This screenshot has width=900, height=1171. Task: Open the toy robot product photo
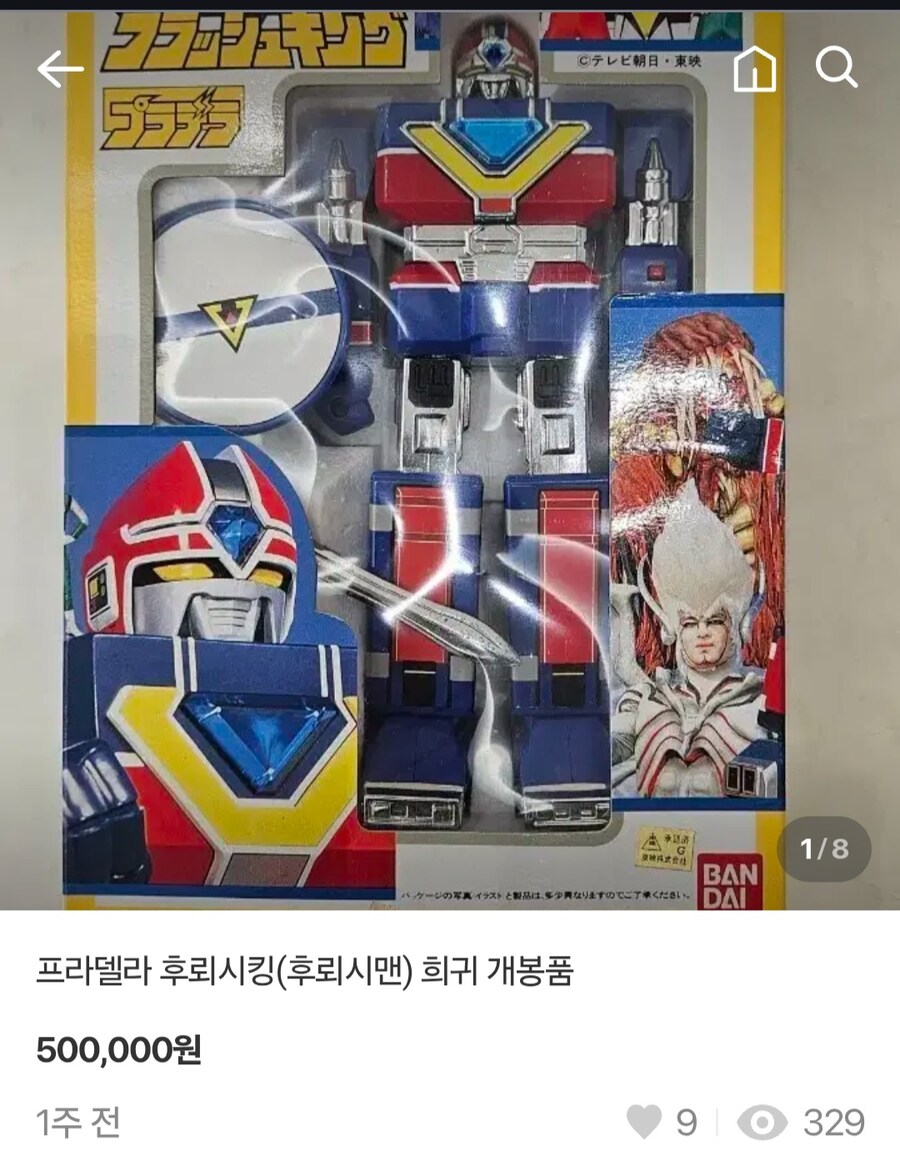click(x=450, y=480)
